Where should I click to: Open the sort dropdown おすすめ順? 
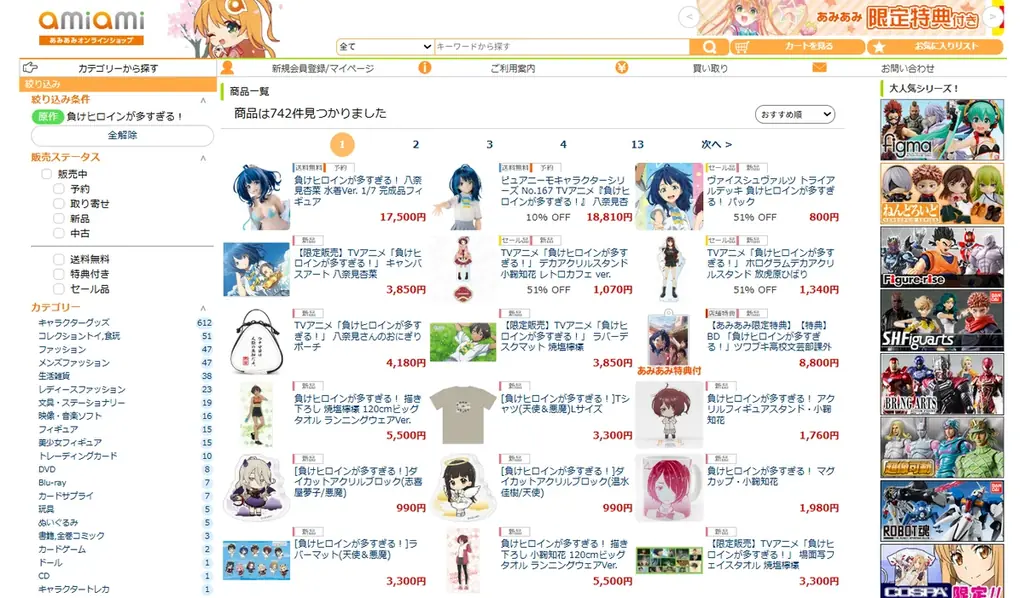click(795, 115)
